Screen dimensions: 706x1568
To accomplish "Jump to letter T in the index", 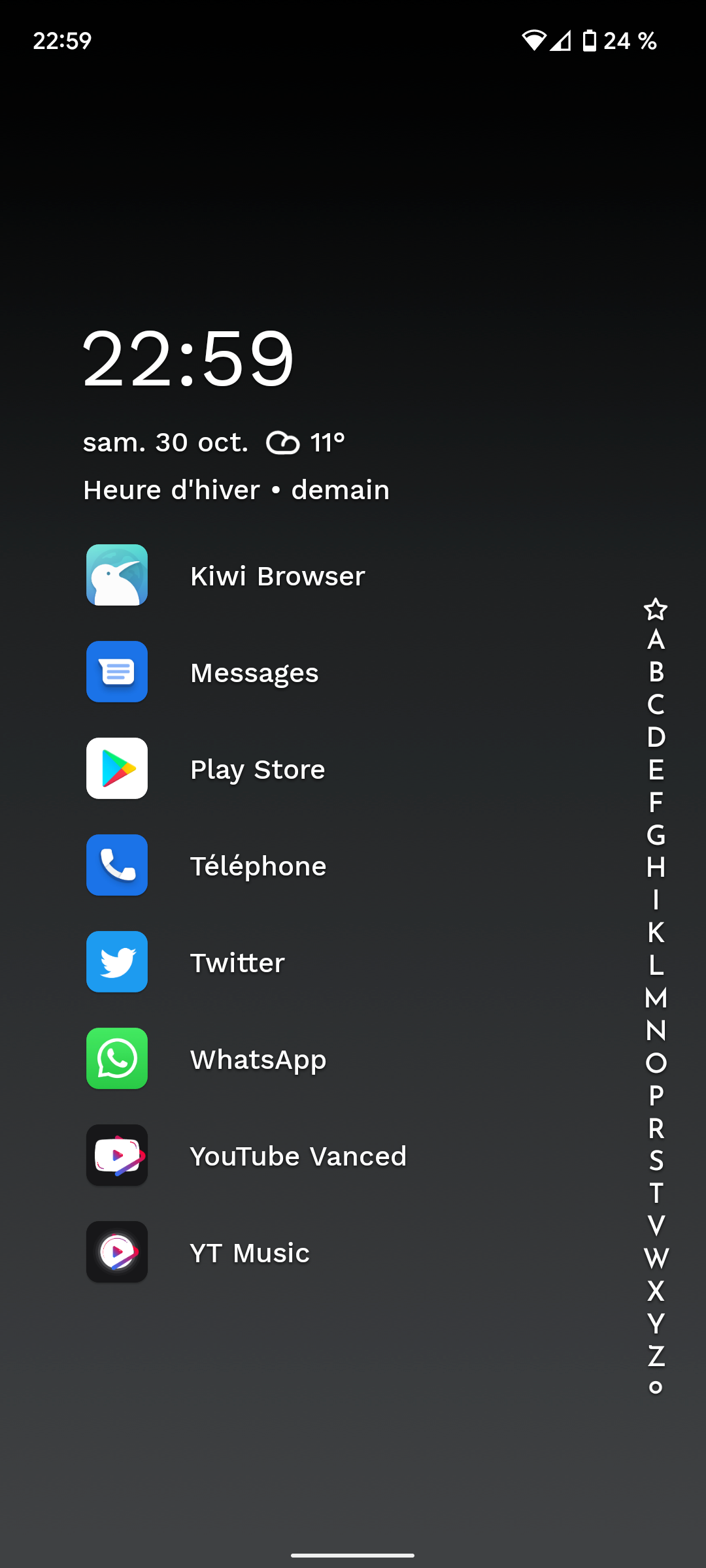I will (656, 1193).
